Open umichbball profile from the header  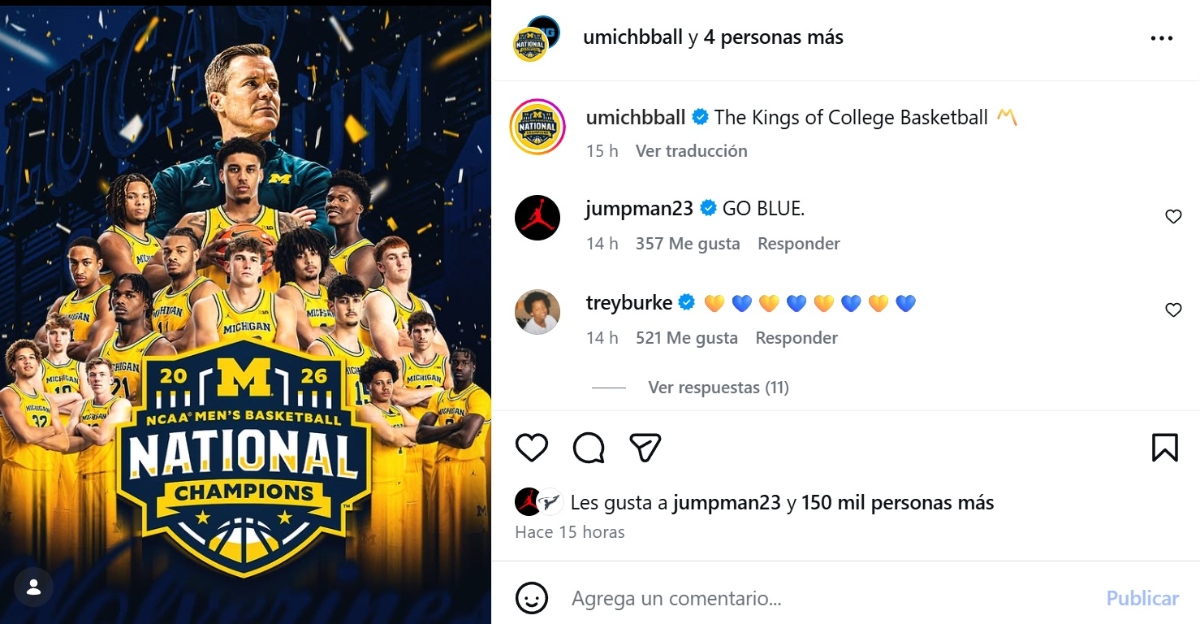[632, 37]
